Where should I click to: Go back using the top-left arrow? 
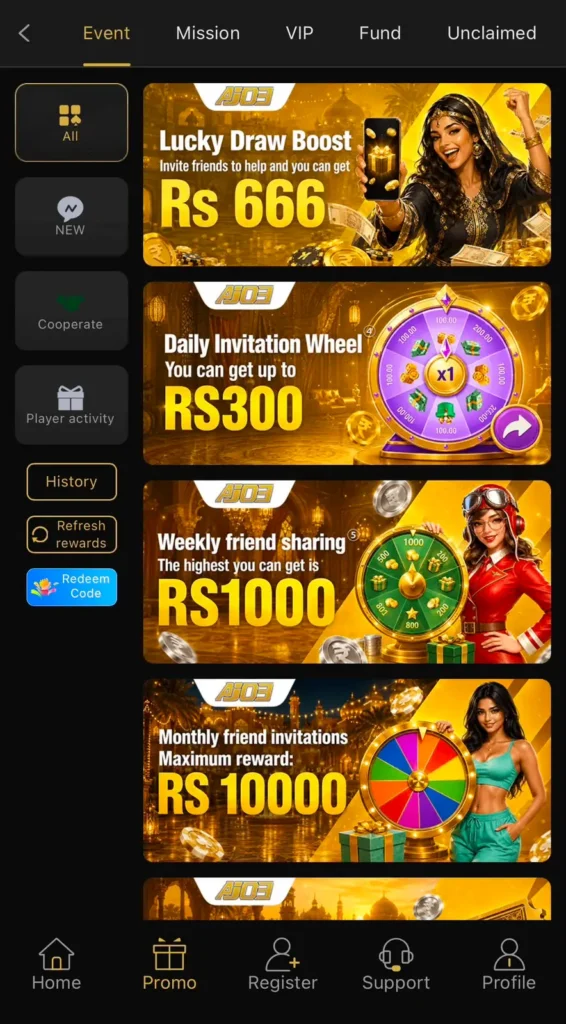(24, 33)
